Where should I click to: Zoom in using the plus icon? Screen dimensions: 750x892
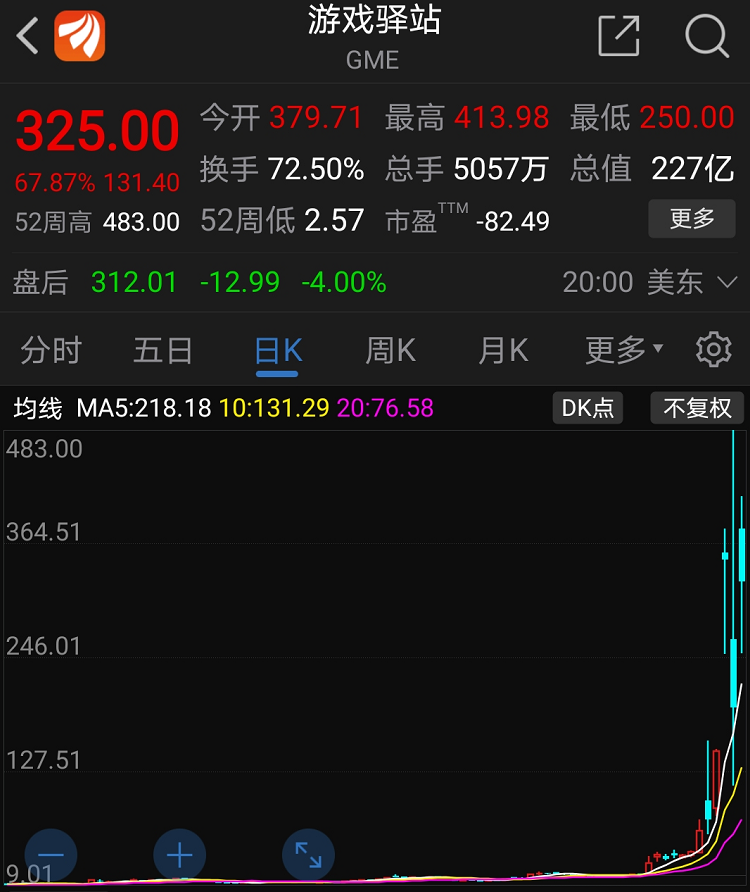[x=178, y=855]
